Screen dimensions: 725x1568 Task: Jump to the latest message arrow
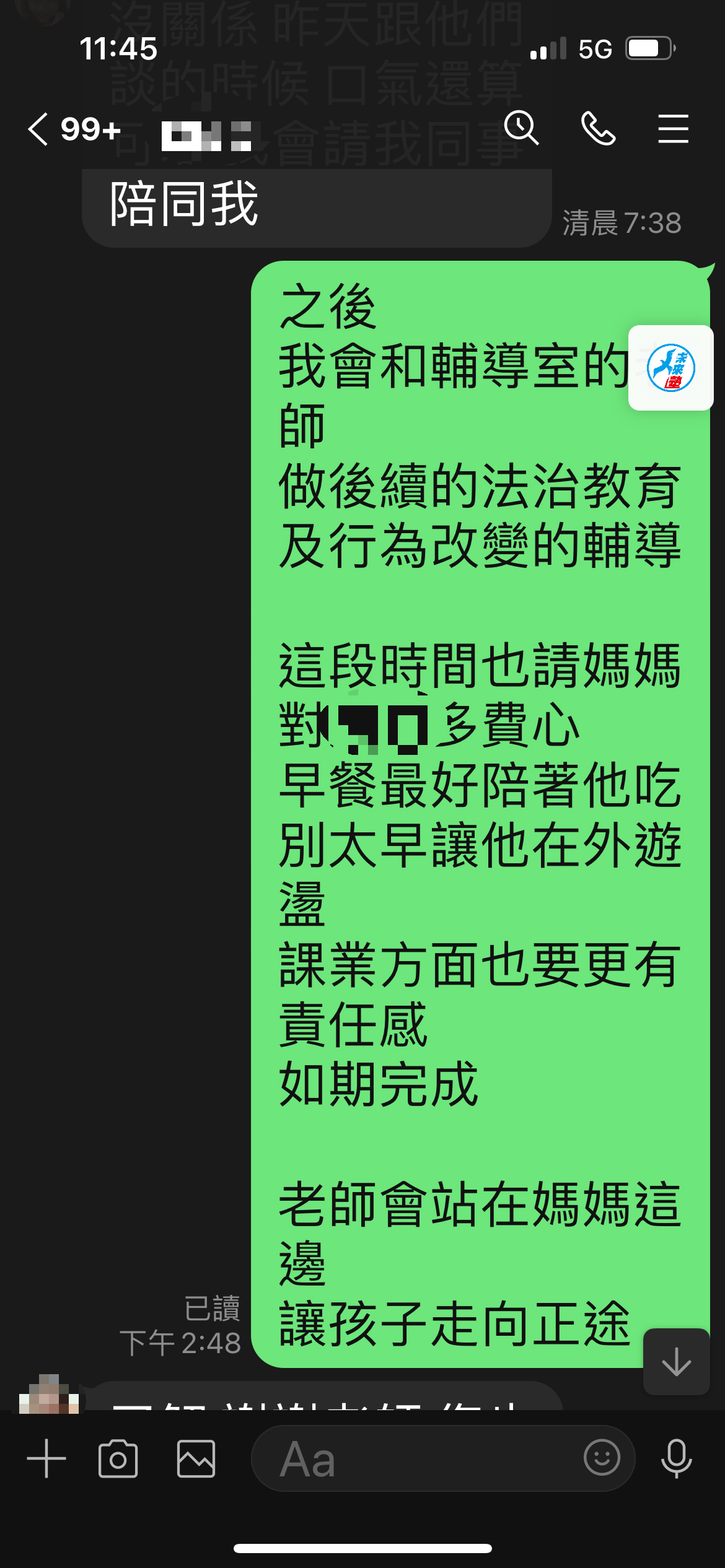(x=676, y=1362)
